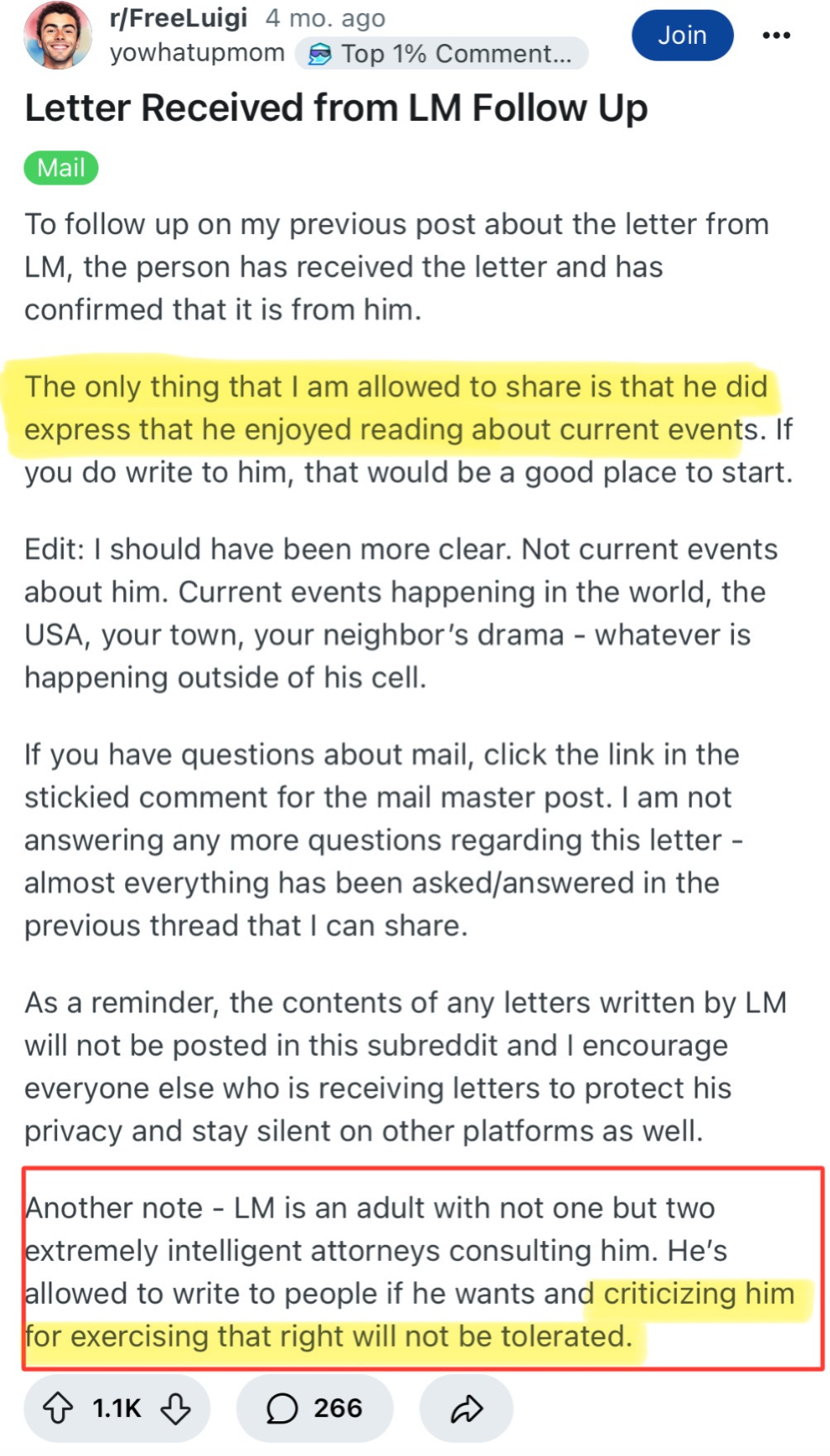Open the post overflow menu

pos(776,36)
